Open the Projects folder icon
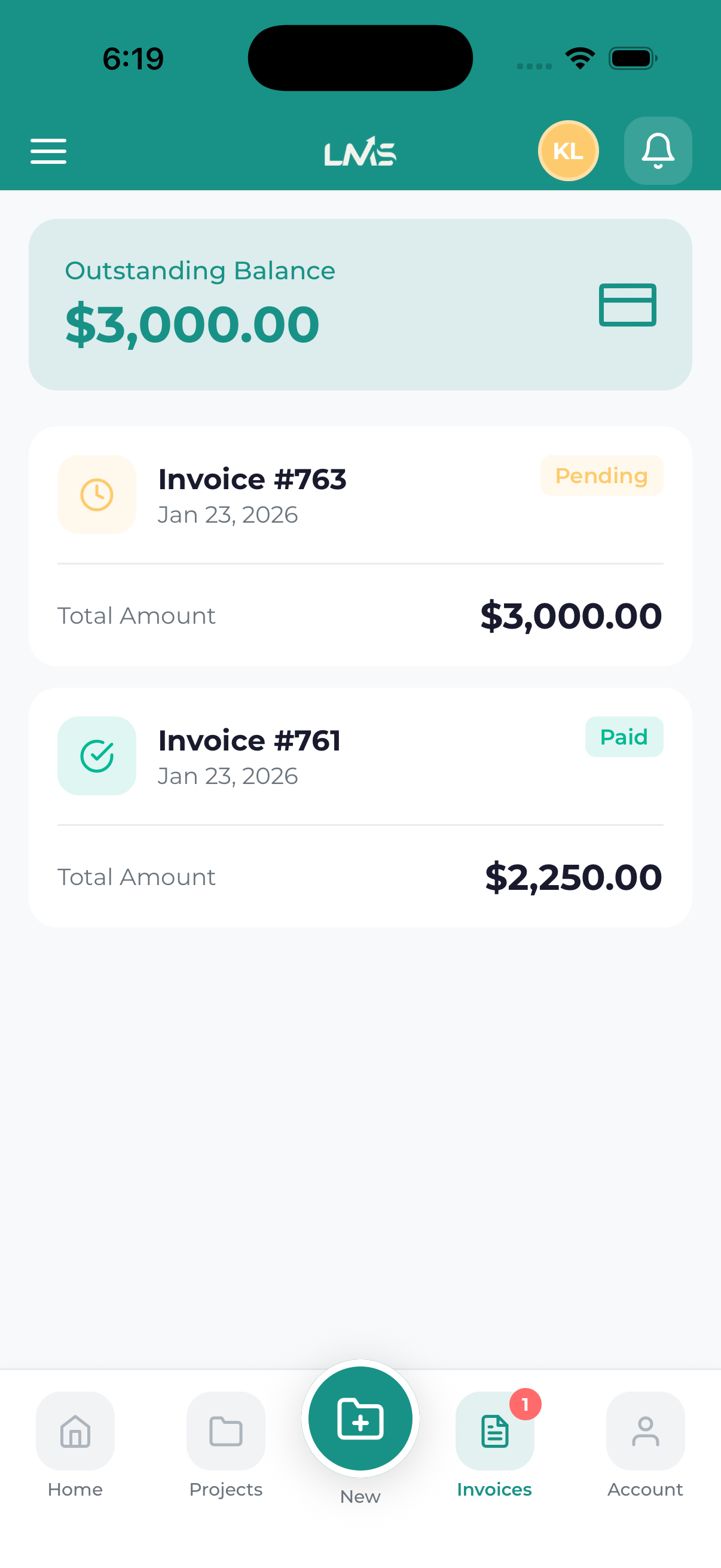This screenshot has height=1568, width=721. 225,1432
